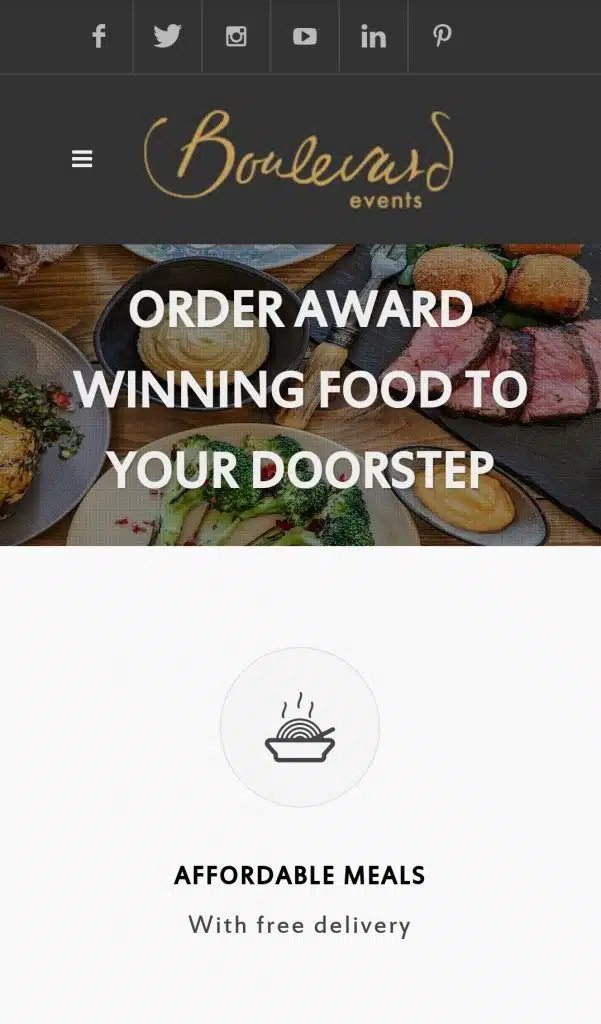Open the Pinterest profile

coord(442,37)
